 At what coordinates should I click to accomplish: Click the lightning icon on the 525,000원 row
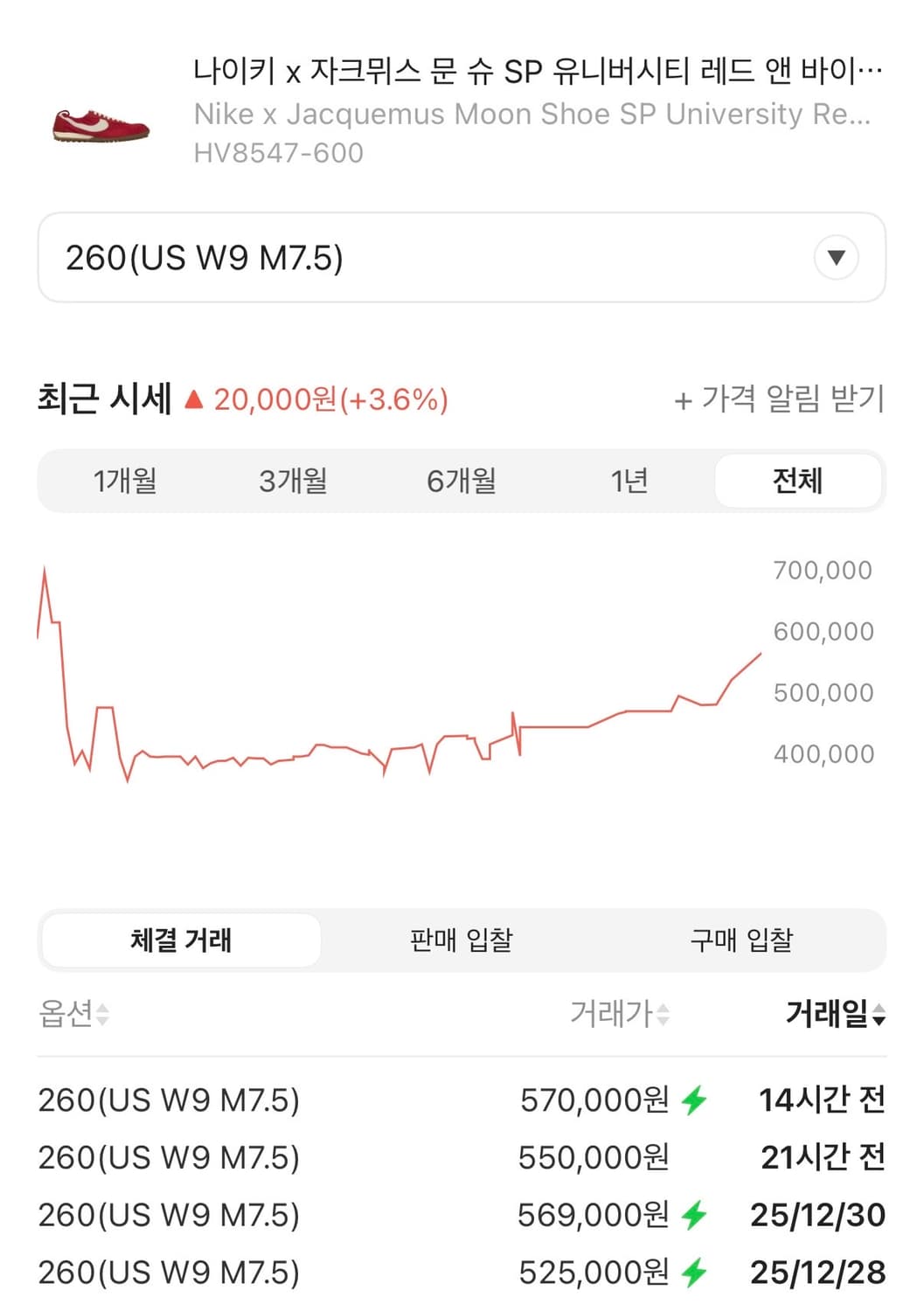pos(695,1272)
